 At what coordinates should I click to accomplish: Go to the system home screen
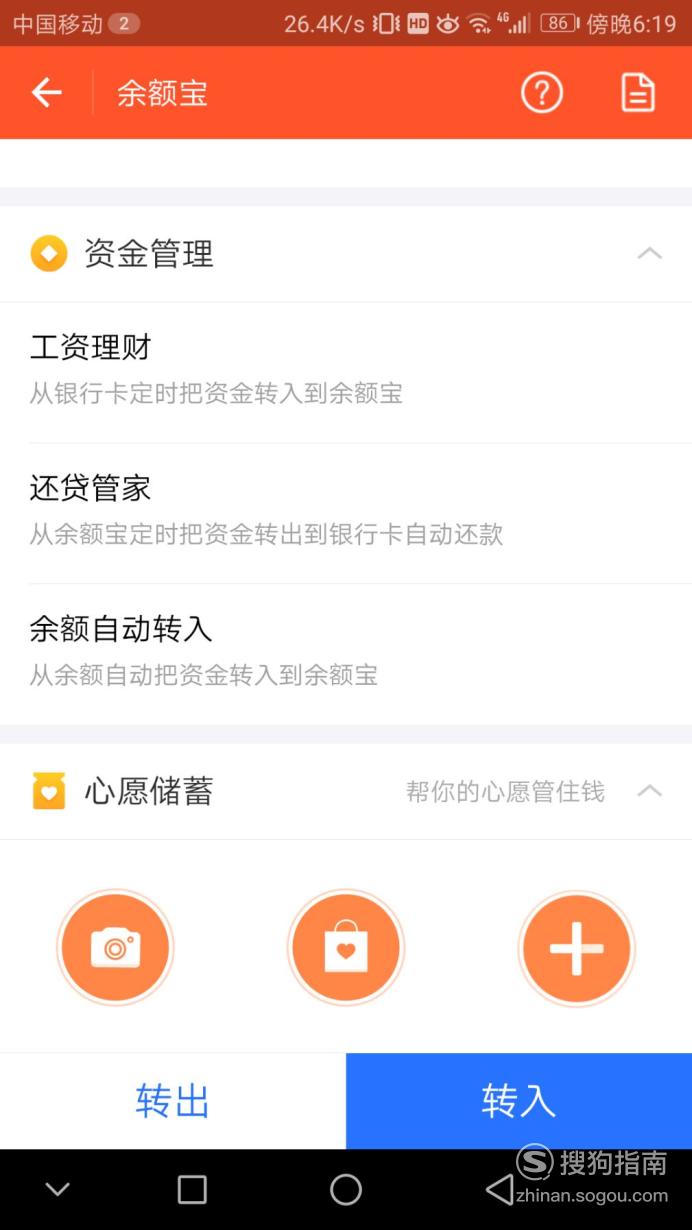346,1189
